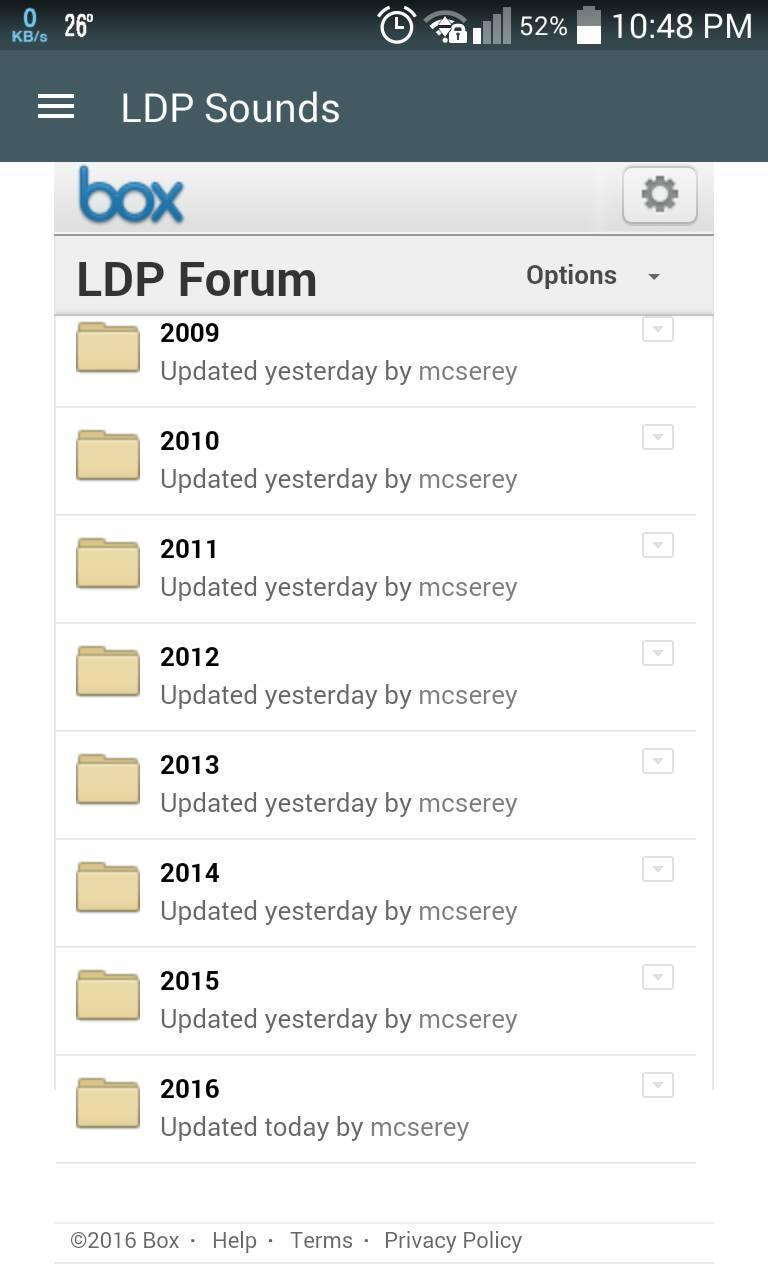
Task: Expand the Options dropdown
Action: 593,276
